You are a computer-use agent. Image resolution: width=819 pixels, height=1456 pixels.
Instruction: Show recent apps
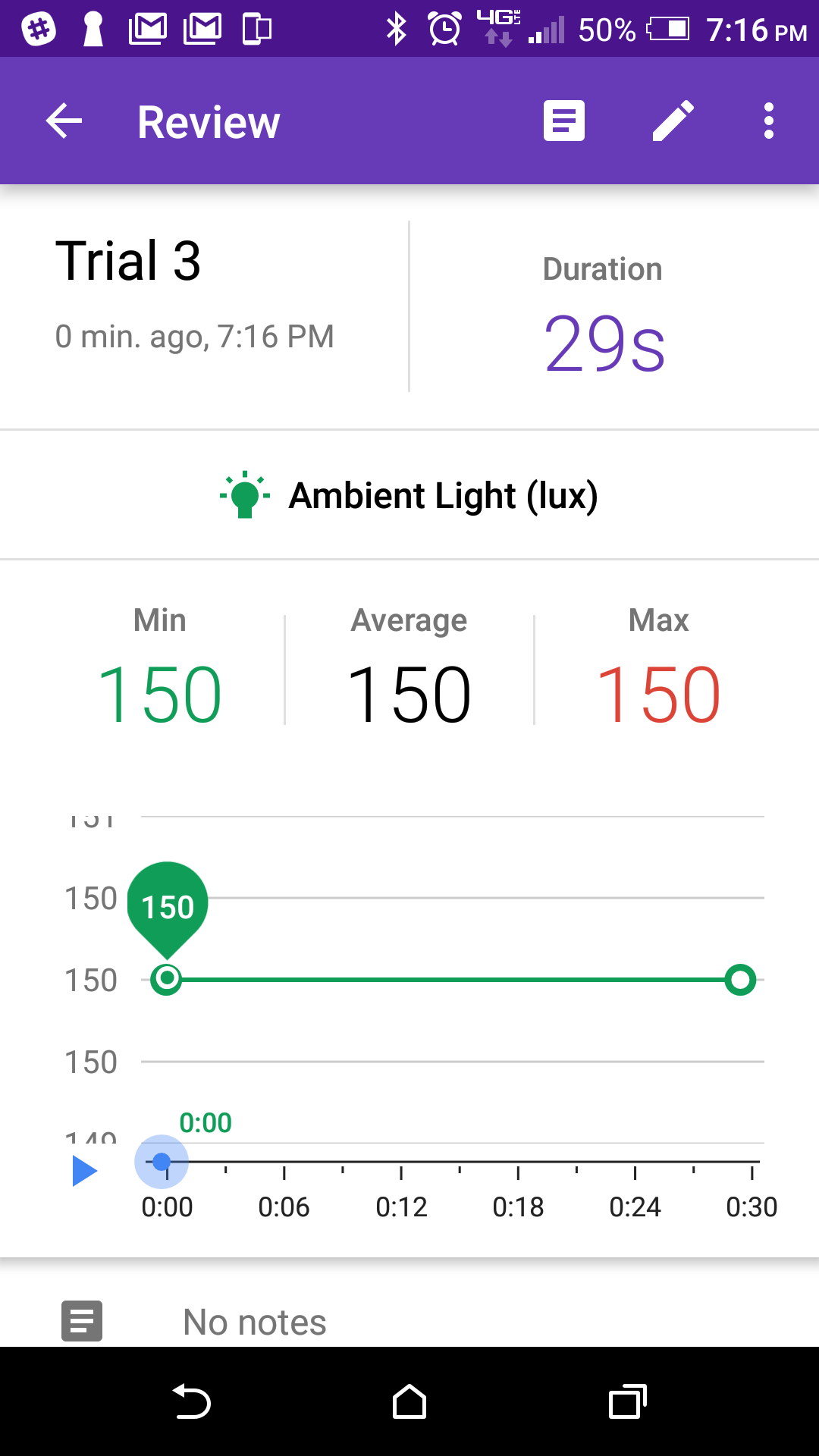pyautogui.click(x=627, y=1402)
